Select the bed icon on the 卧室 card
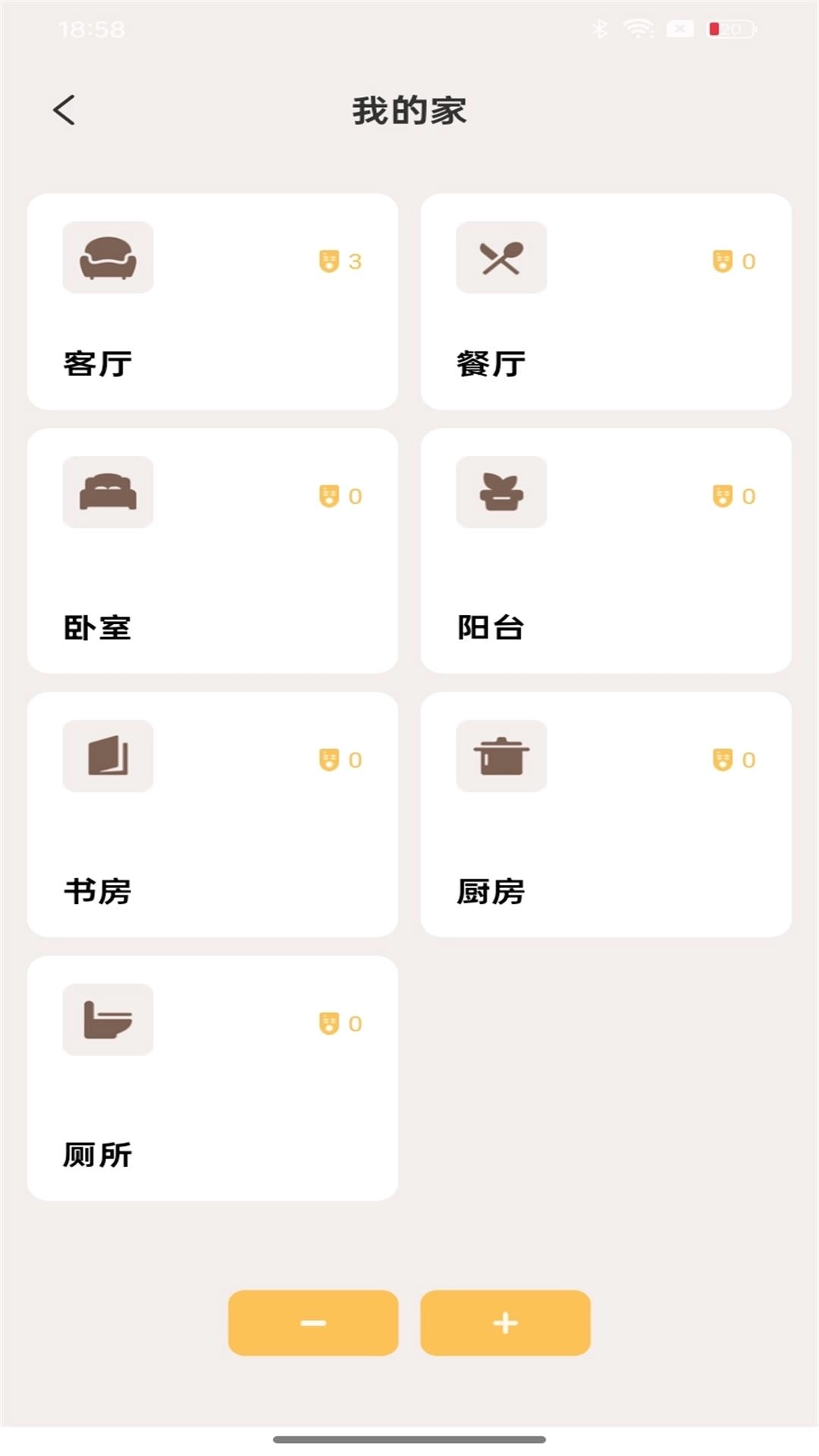This screenshot has height=1456, width=819. tap(108, 491)
